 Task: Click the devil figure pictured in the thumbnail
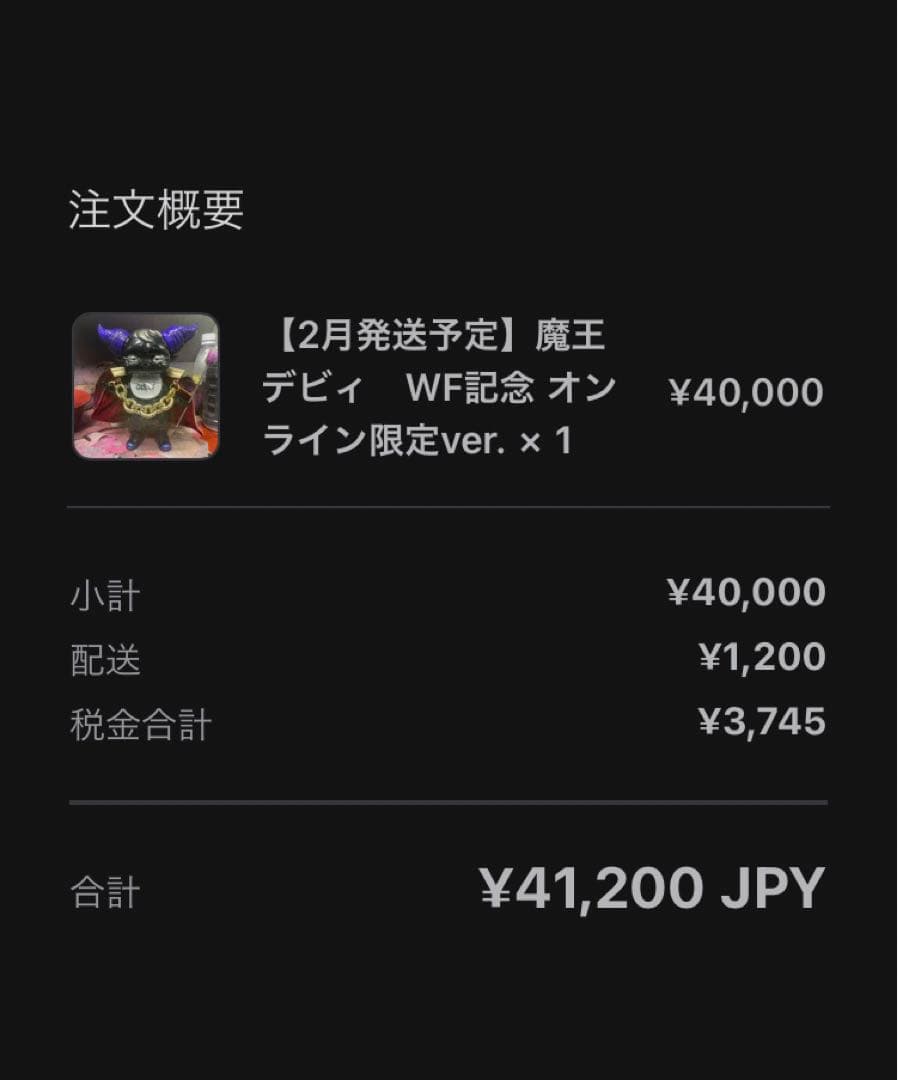(x=144, y=388)
